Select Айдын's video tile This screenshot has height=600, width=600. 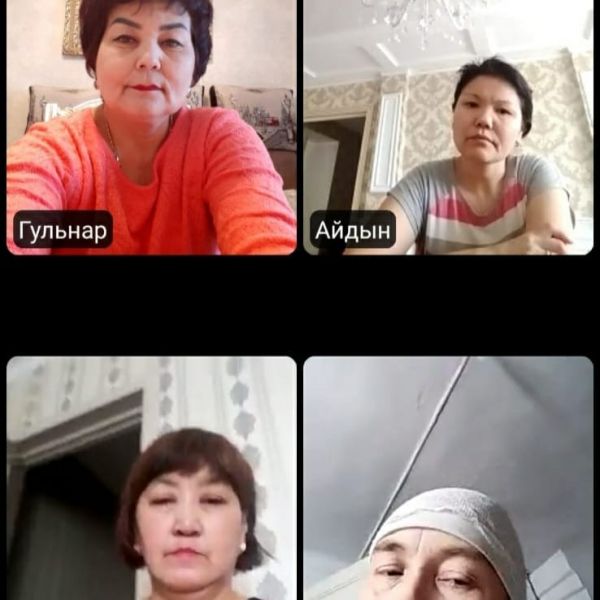point(448,127)
